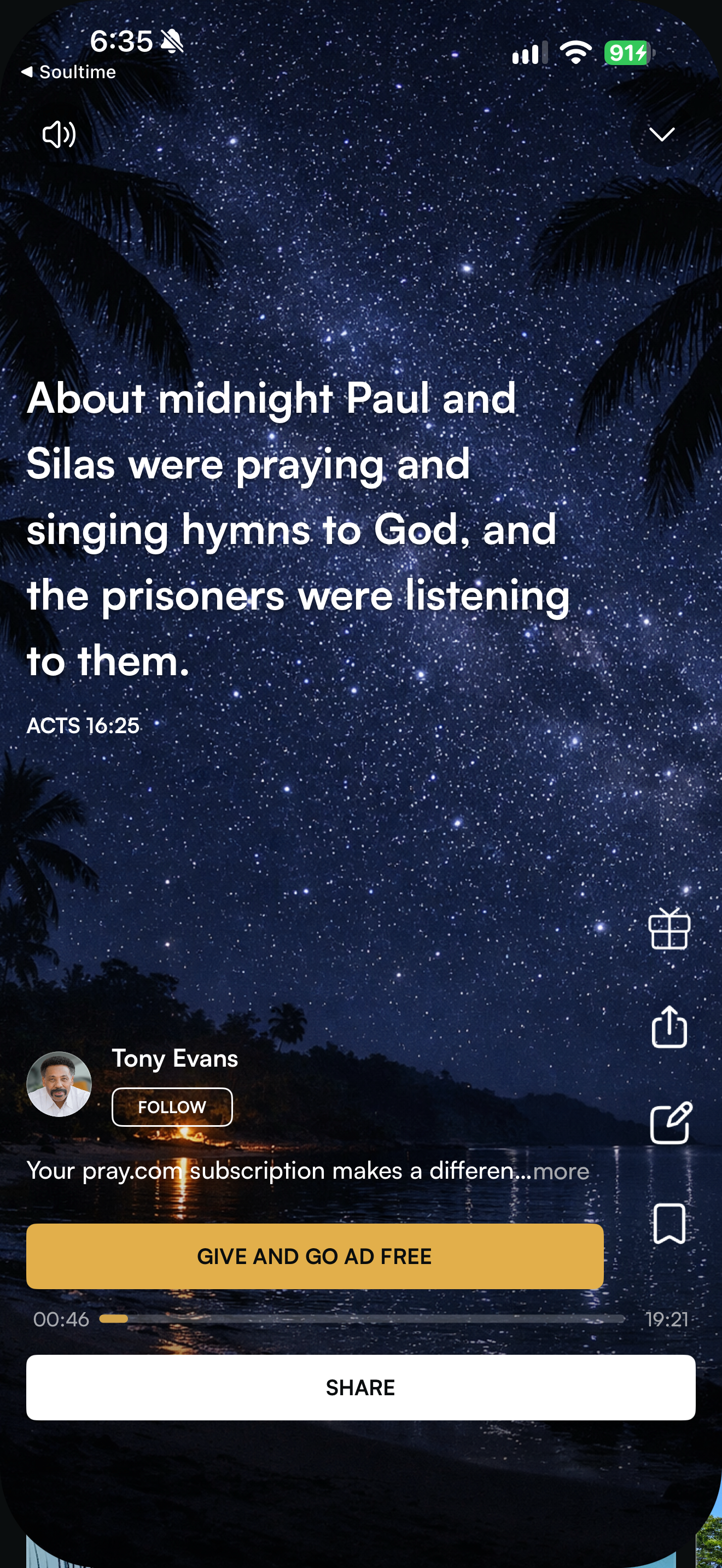Collapse the player with the down chevron

(662, 134)
